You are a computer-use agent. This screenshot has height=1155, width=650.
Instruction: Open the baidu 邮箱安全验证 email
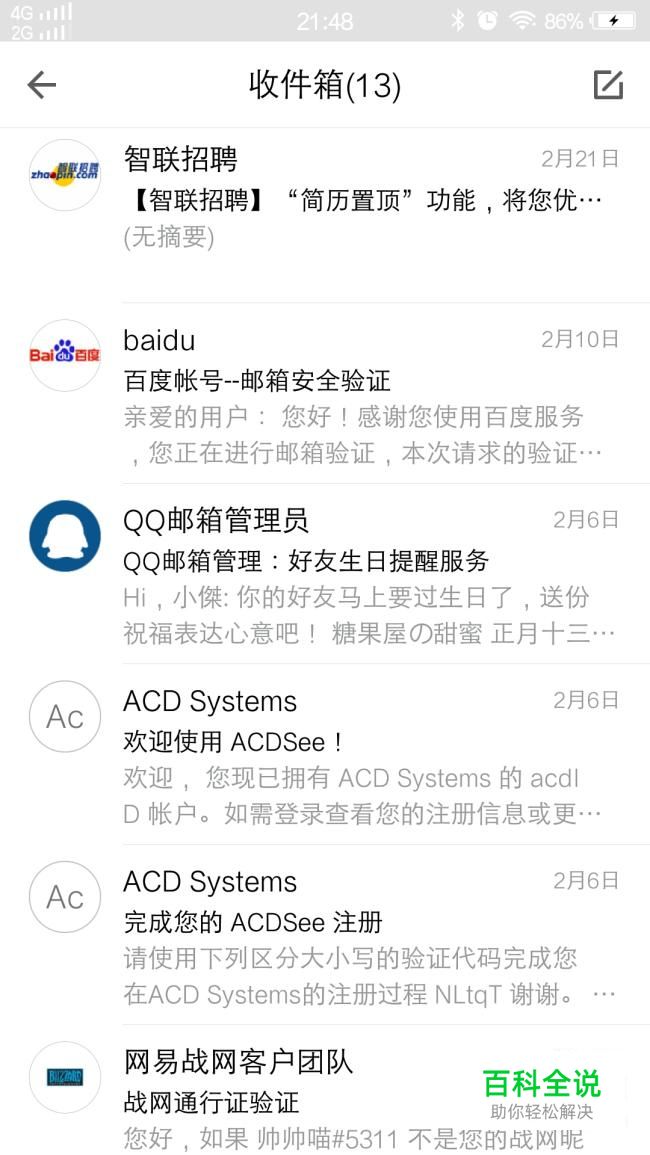tap(325, 393)
